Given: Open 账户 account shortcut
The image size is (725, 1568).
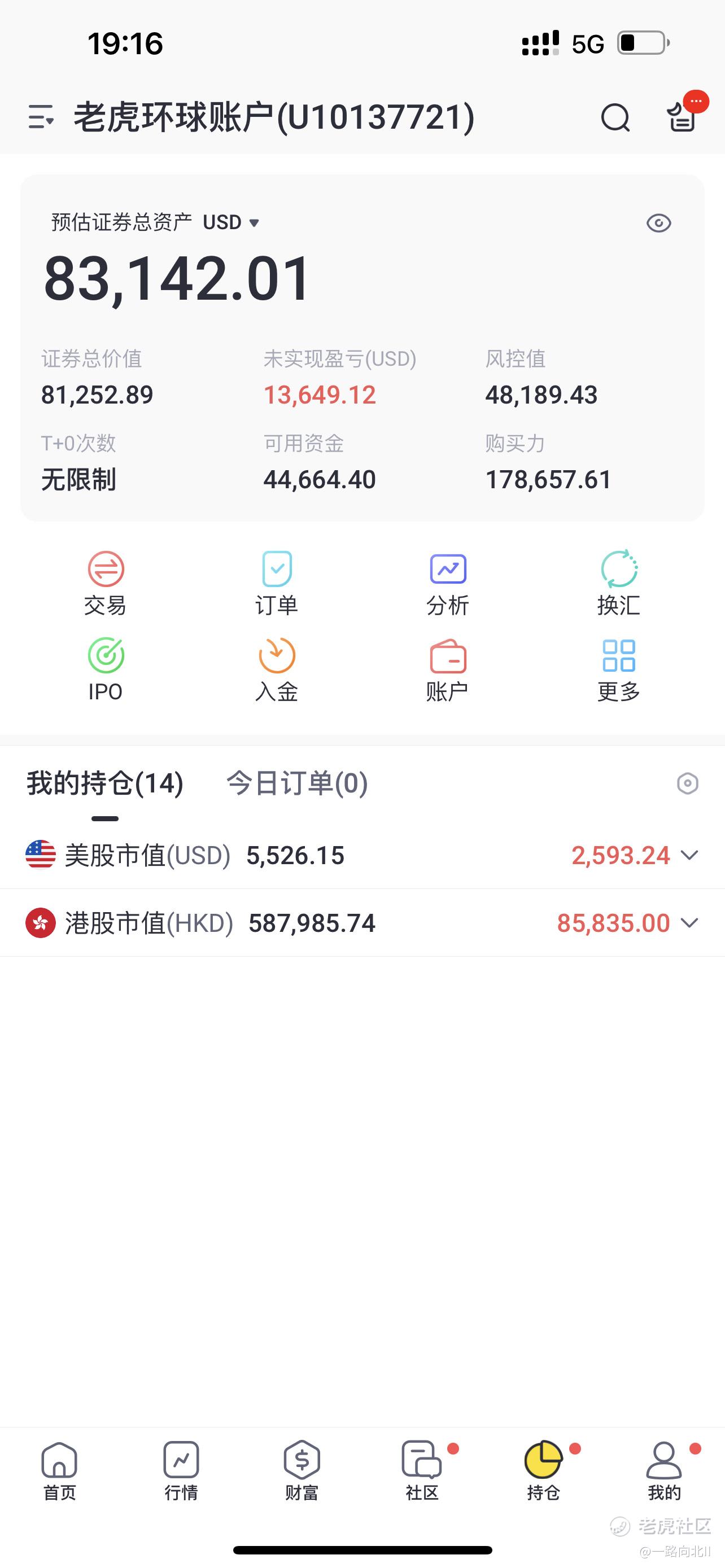Looking at the screenshot, I should [x=448, y=669].
